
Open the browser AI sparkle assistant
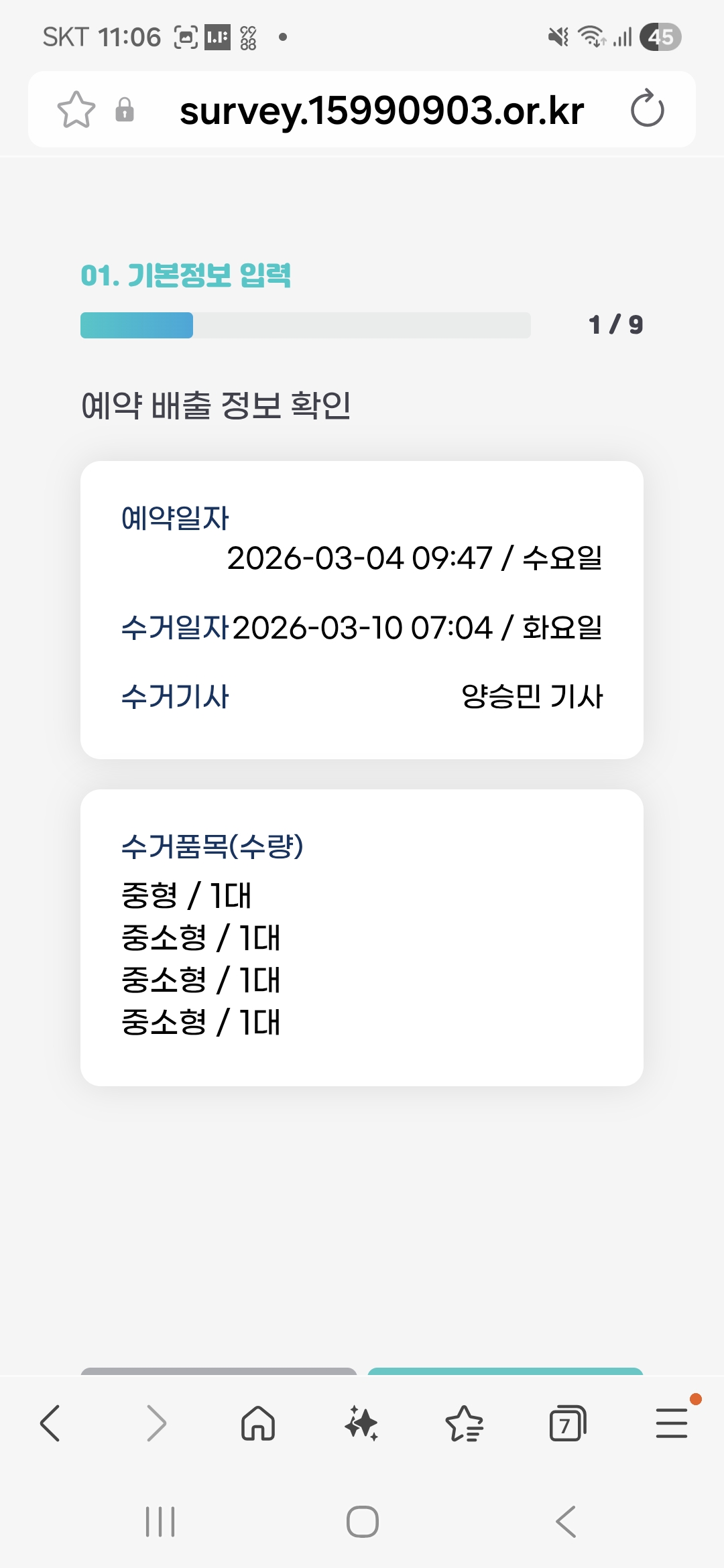coord(361,1423)
